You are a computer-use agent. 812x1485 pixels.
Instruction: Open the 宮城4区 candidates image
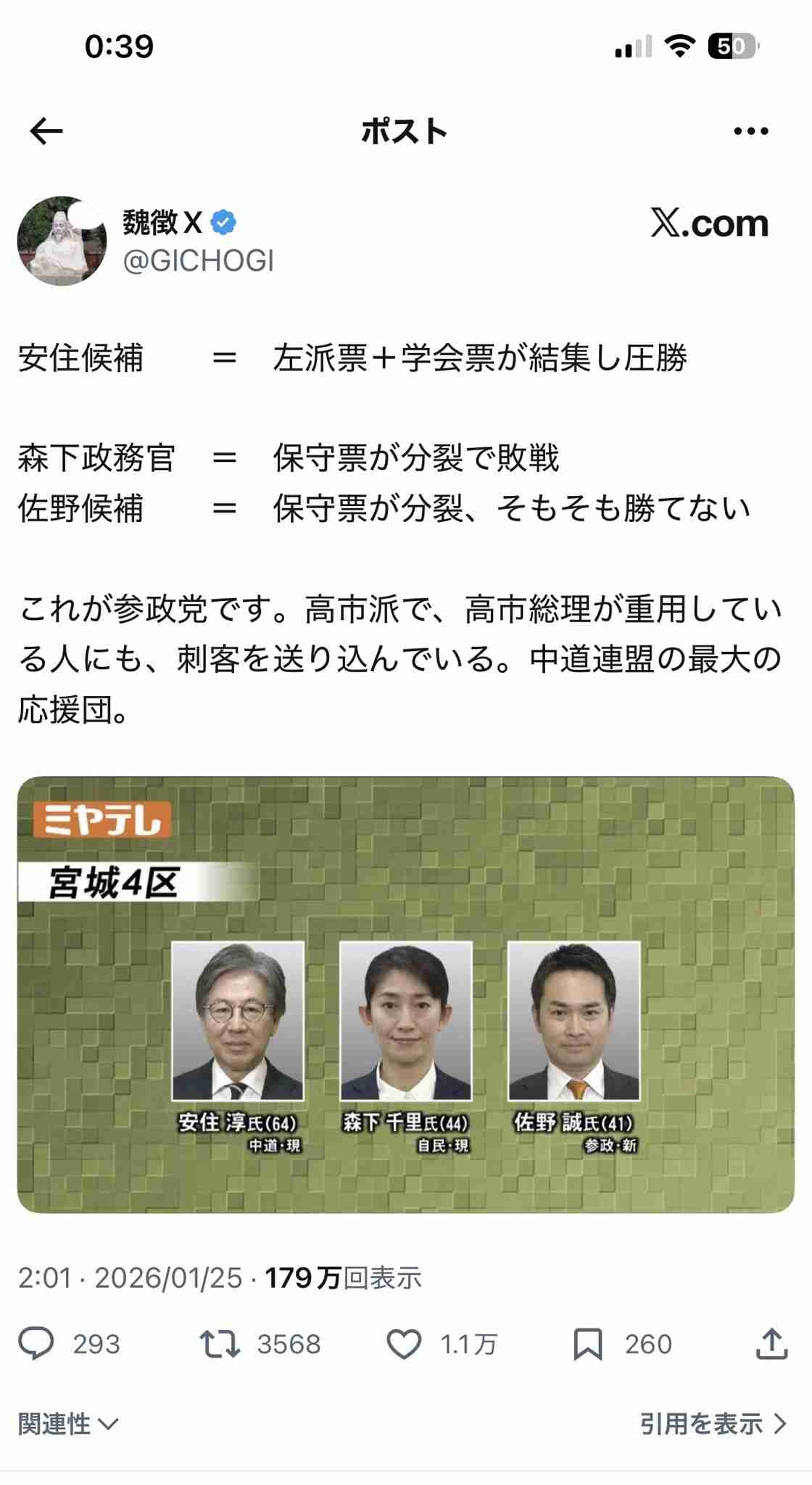(406, 995)
